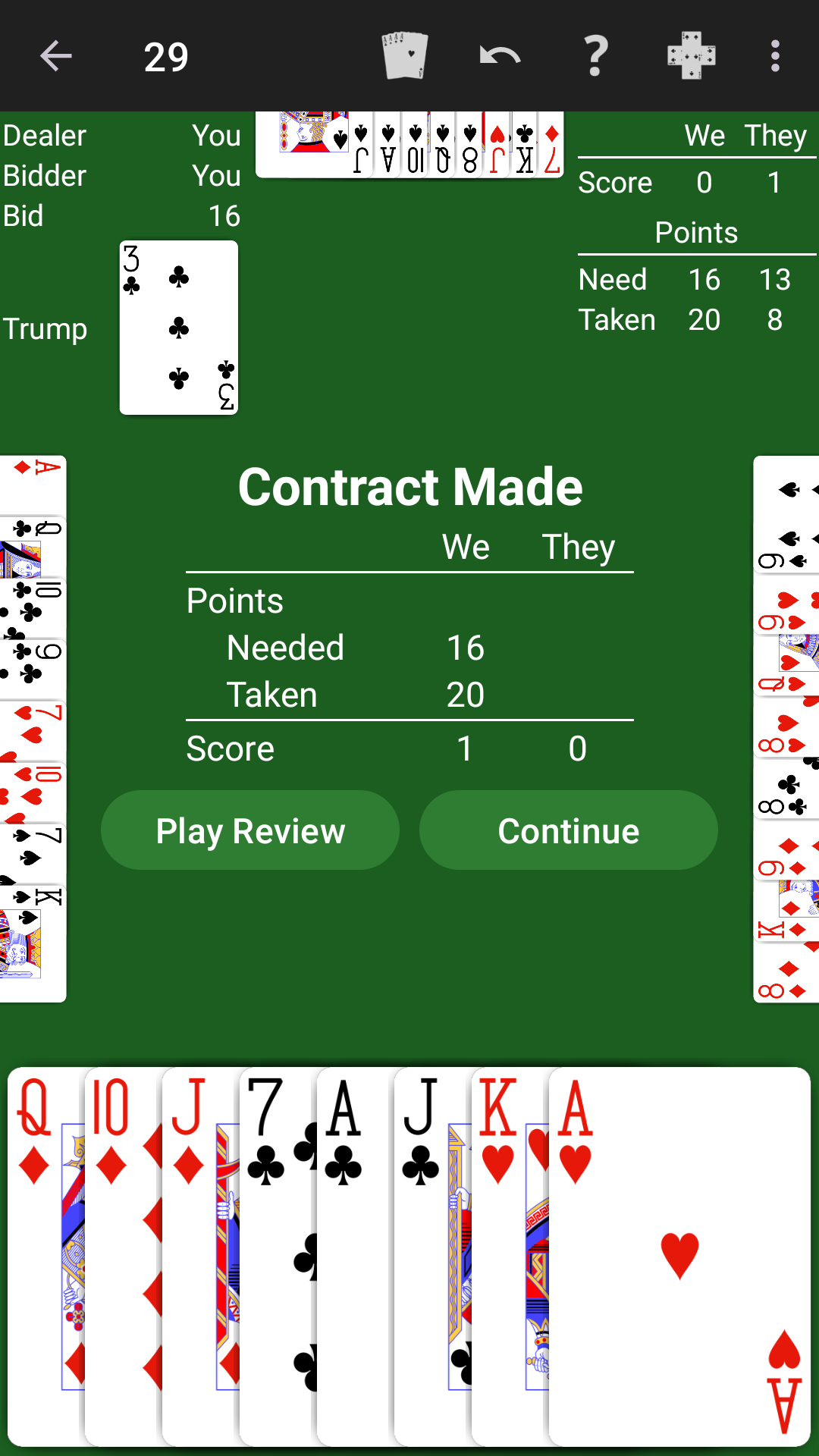819x1456 pixels.
Task: Open the cards hand icon in toolbar
Action: tap(405, 56)
